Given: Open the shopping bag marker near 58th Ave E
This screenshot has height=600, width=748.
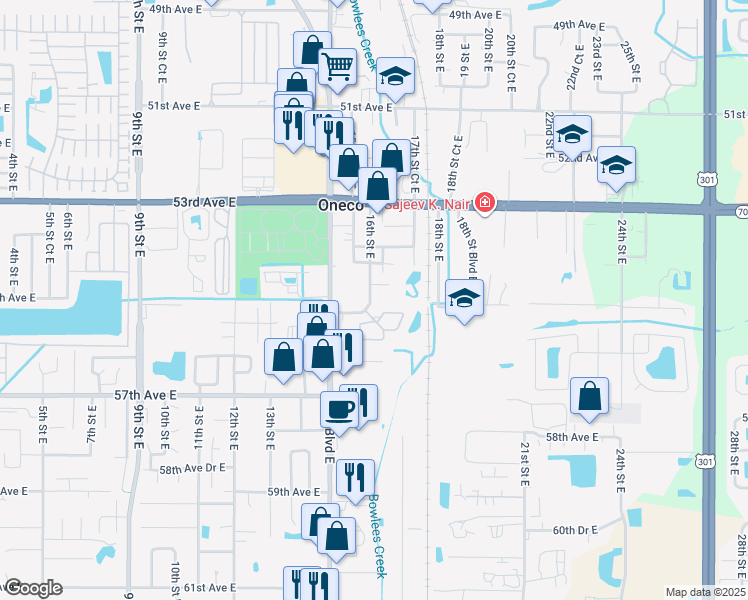Looking at the screenshot, I should [589, 395].
